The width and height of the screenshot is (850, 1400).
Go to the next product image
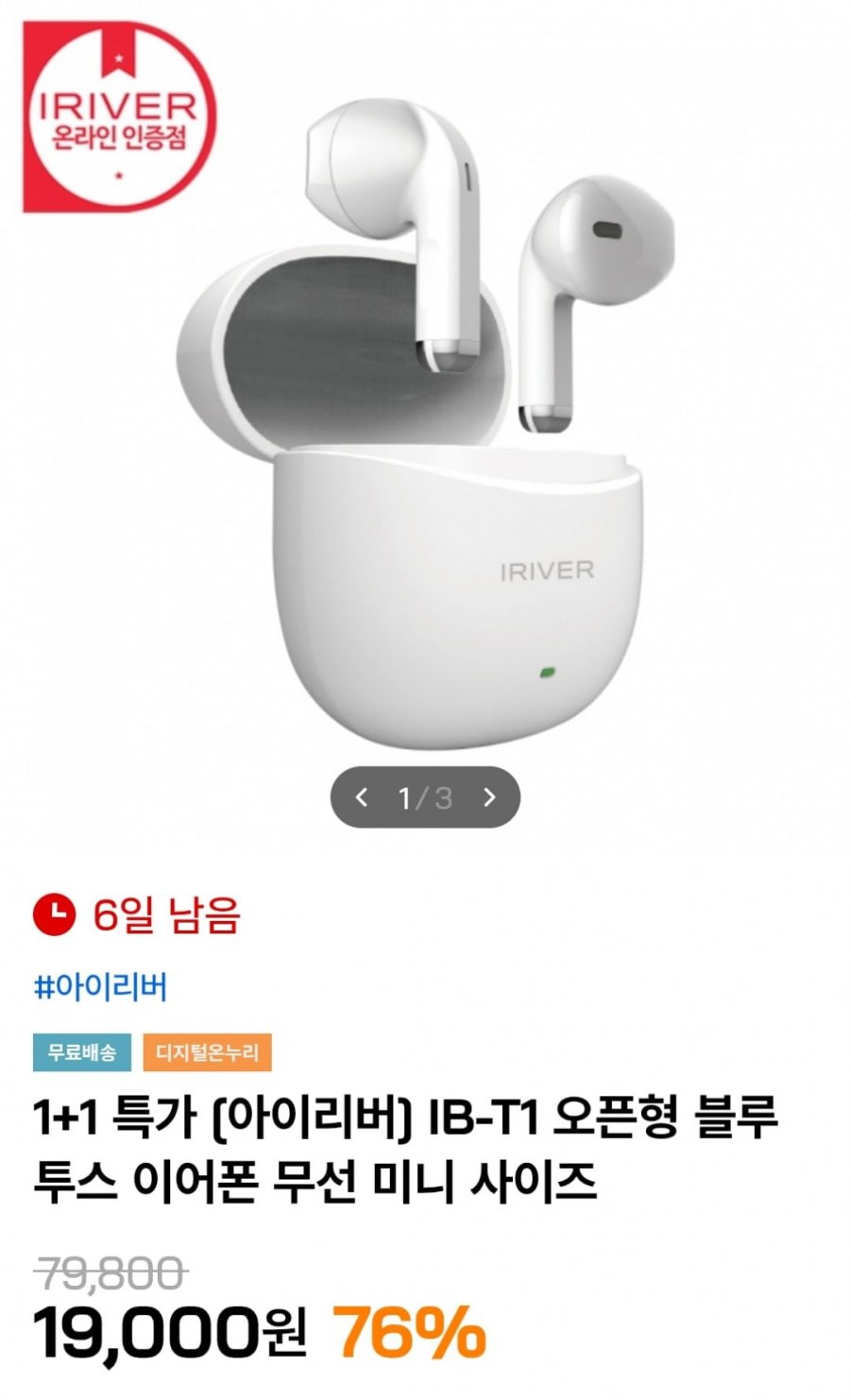(x=489, y=797)
